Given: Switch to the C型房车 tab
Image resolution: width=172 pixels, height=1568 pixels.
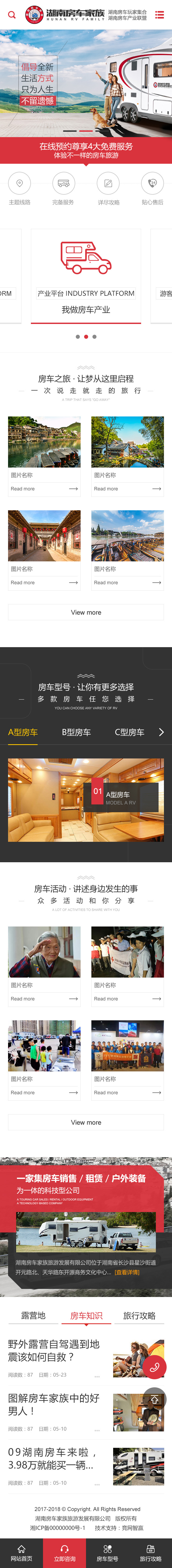Looking at the screenshot, I should (130, 732).
